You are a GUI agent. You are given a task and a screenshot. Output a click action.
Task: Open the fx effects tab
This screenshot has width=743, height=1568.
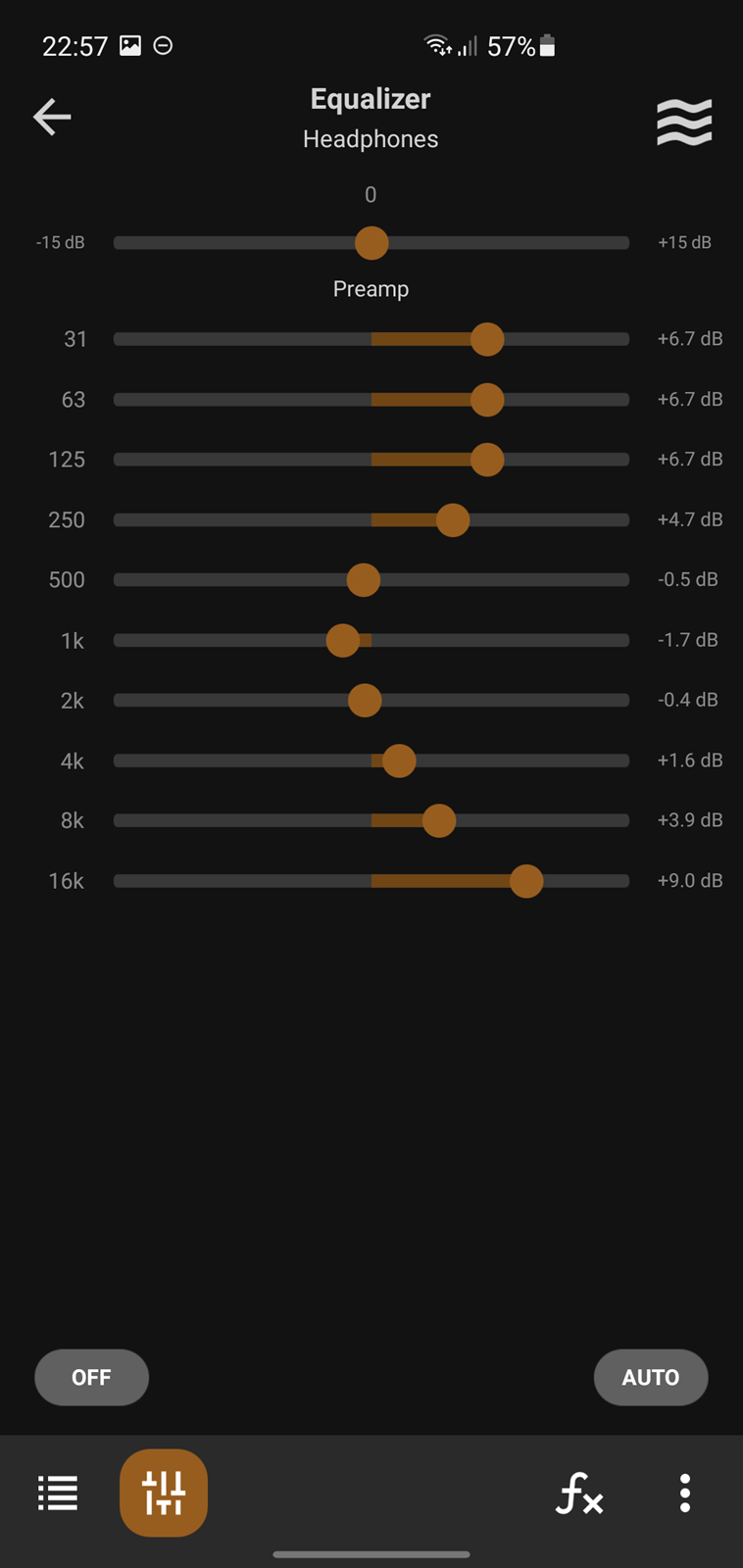(x=579, y=1493)
